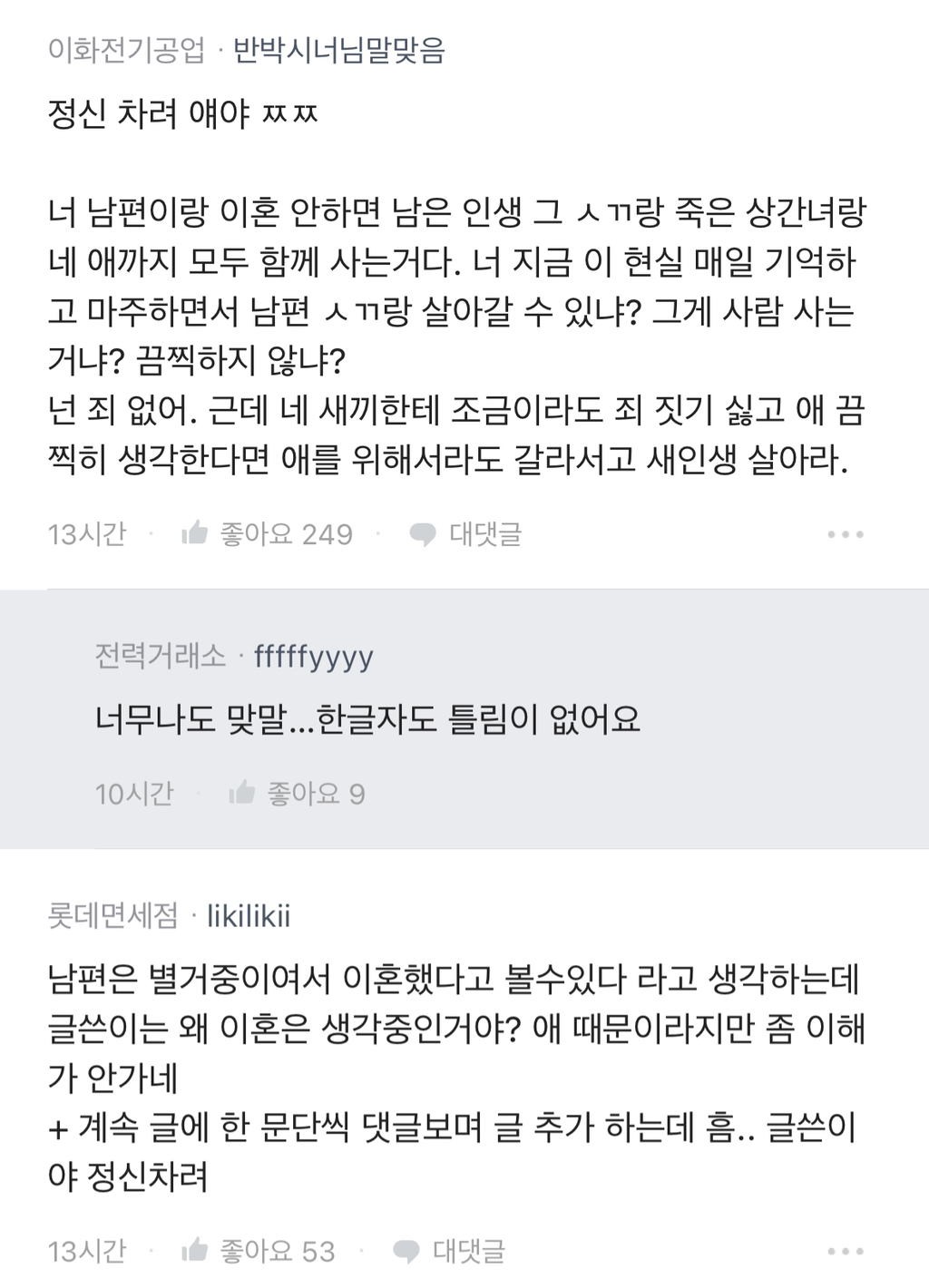This screenshot has width=929, height=1288.
Task: Click the speech bubble icon next to 대댓글
Action: click(x=423, y=534)
